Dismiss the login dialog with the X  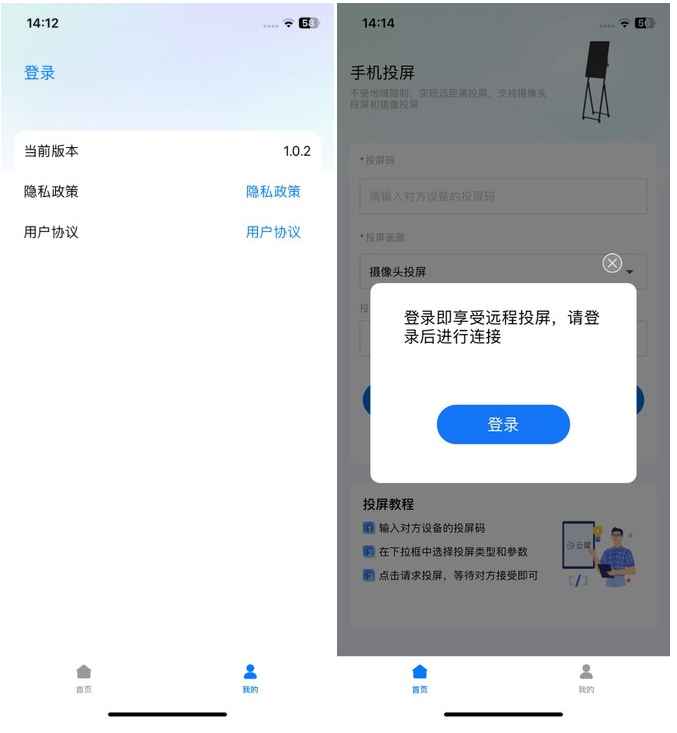click(x=612, y=263)
